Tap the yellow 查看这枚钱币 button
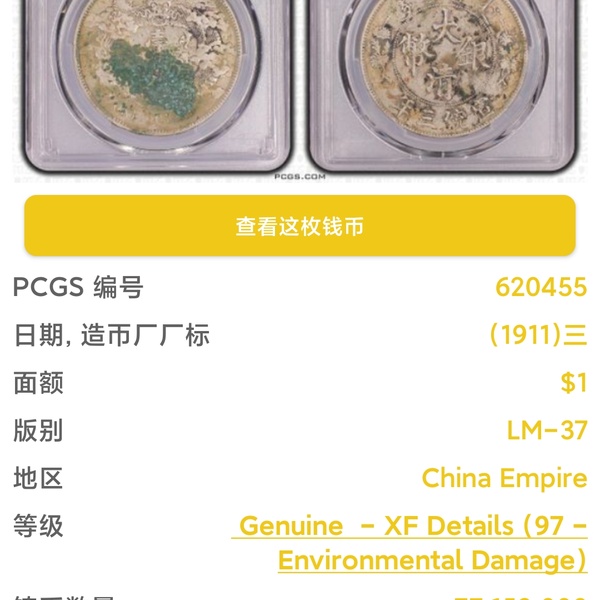 pyautogui.click(x=300, y=226)
